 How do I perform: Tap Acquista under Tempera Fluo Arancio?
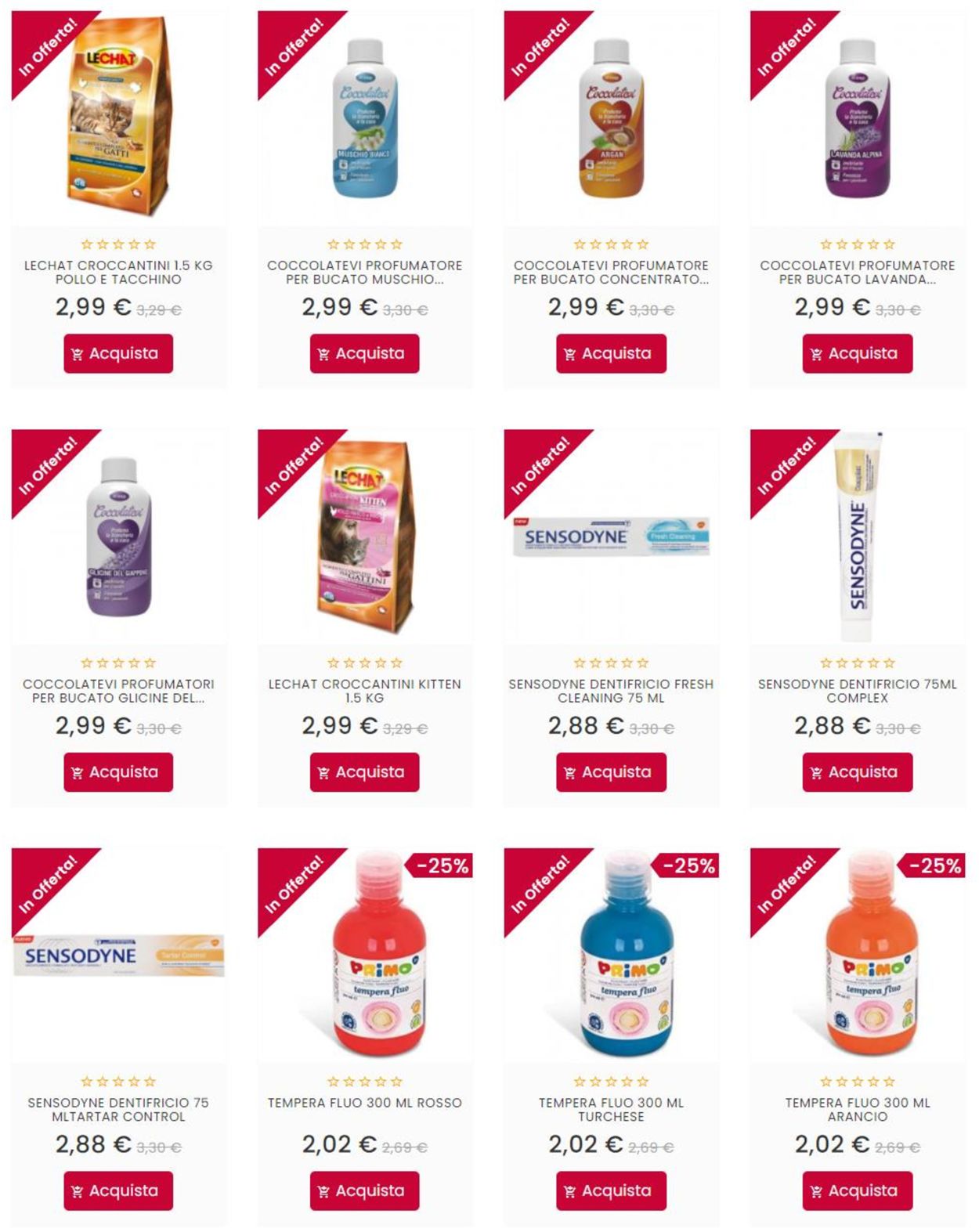pos(857,1190)
